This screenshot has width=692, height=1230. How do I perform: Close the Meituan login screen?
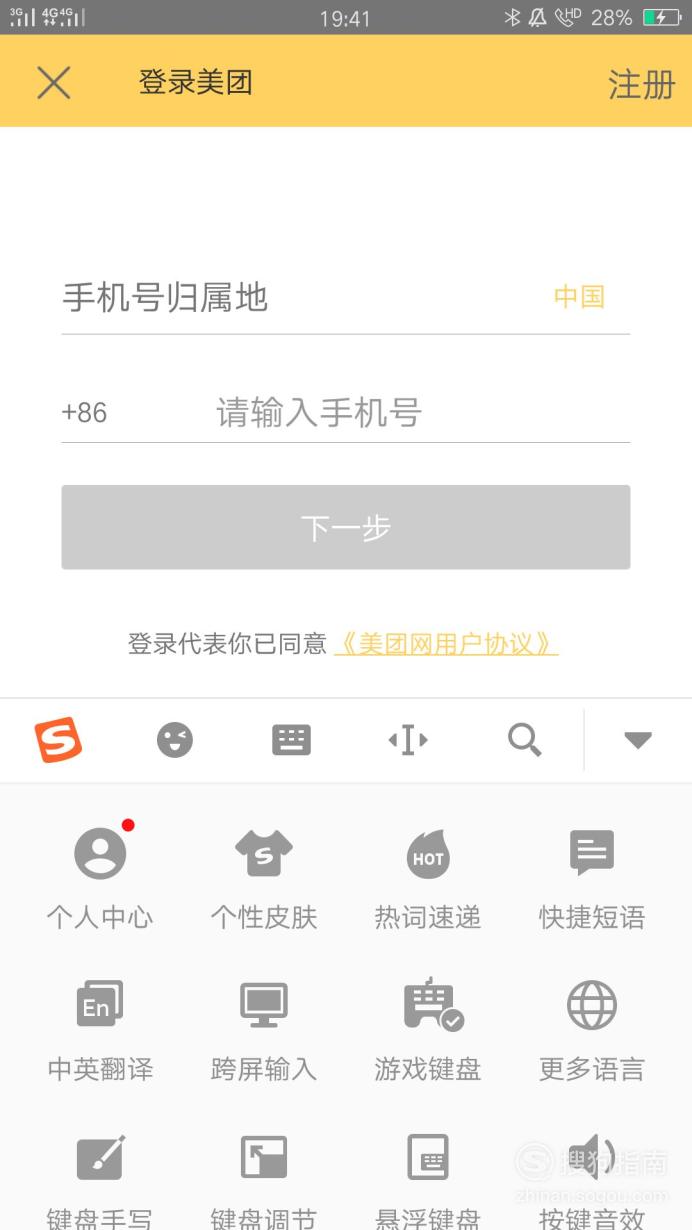(54, 83)
